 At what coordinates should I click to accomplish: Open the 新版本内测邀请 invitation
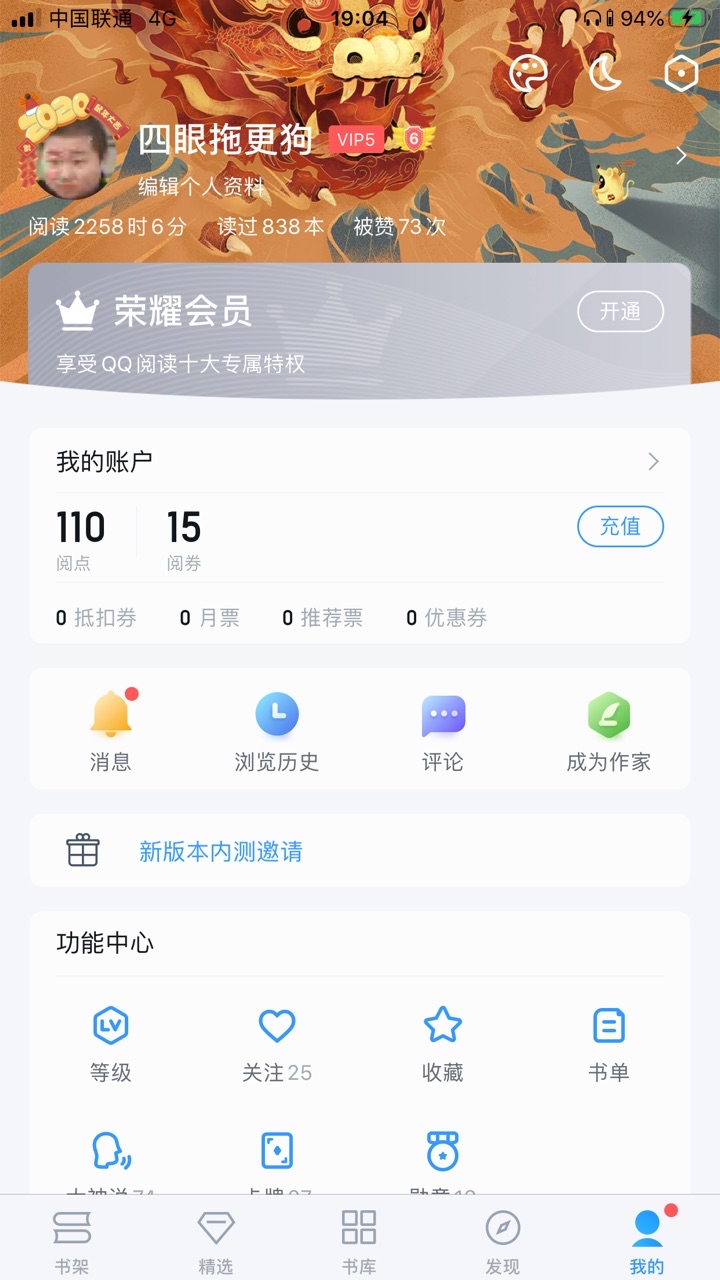pyautogui.click(x=220, y=851)
